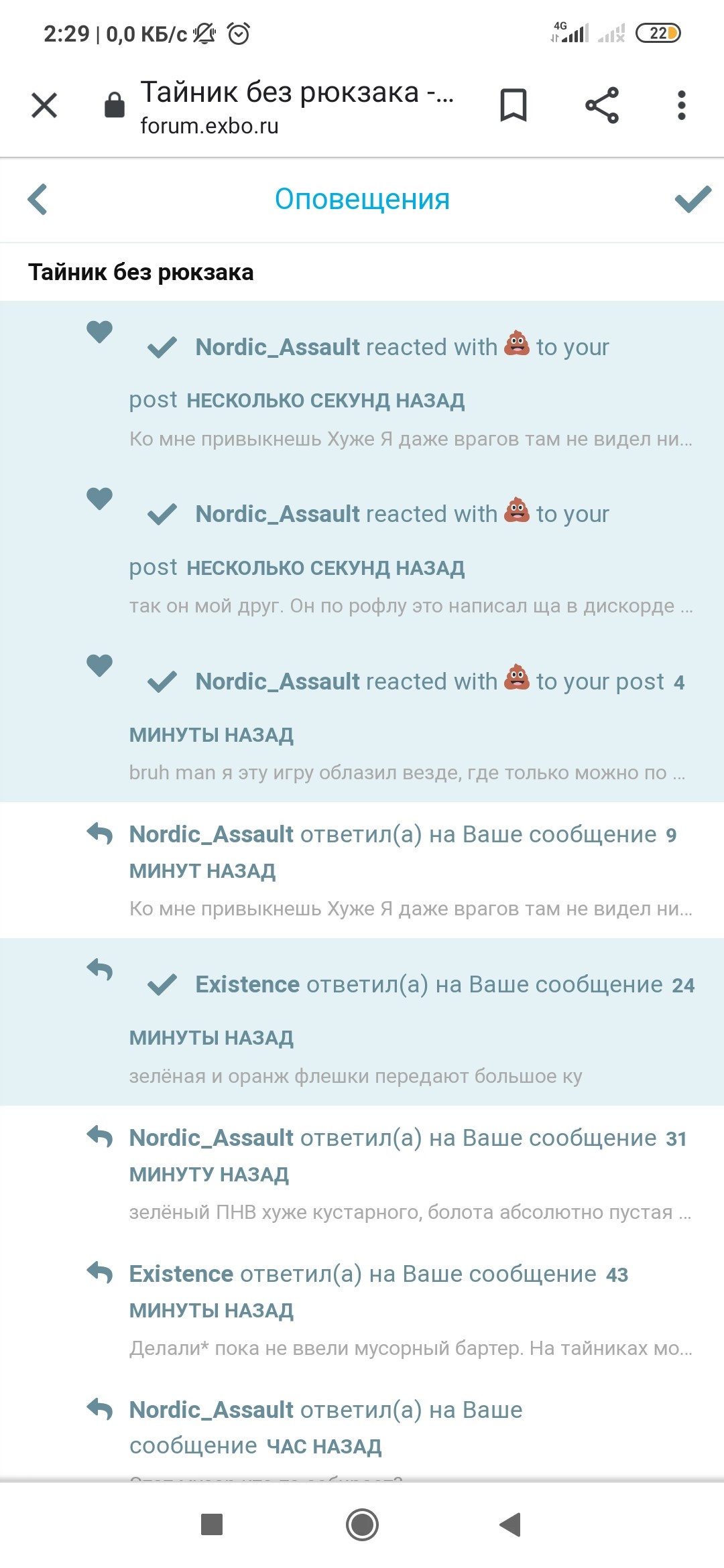Mark all notifications as read

692,199
